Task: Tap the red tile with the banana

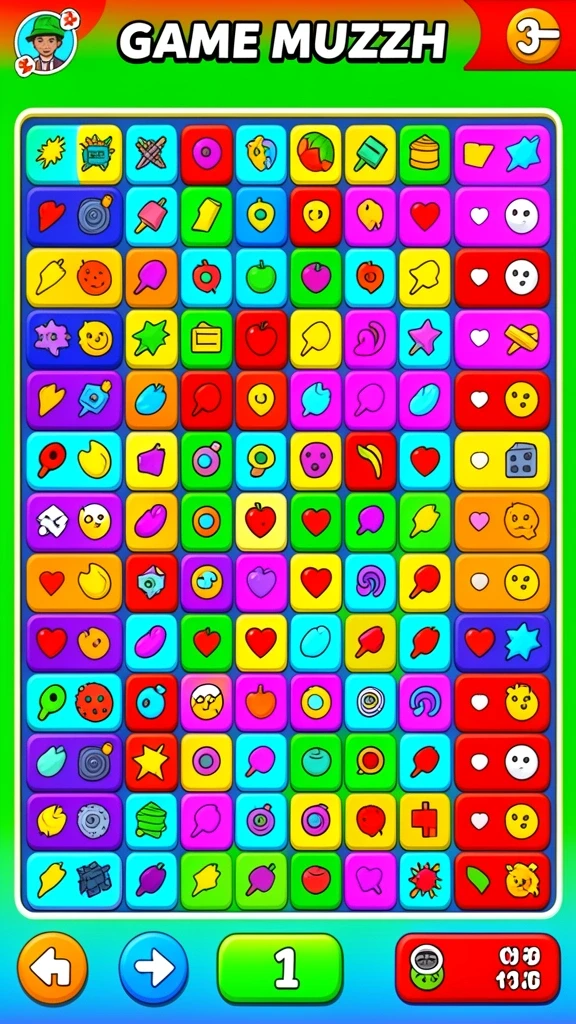Action: (x=370, y=460)
